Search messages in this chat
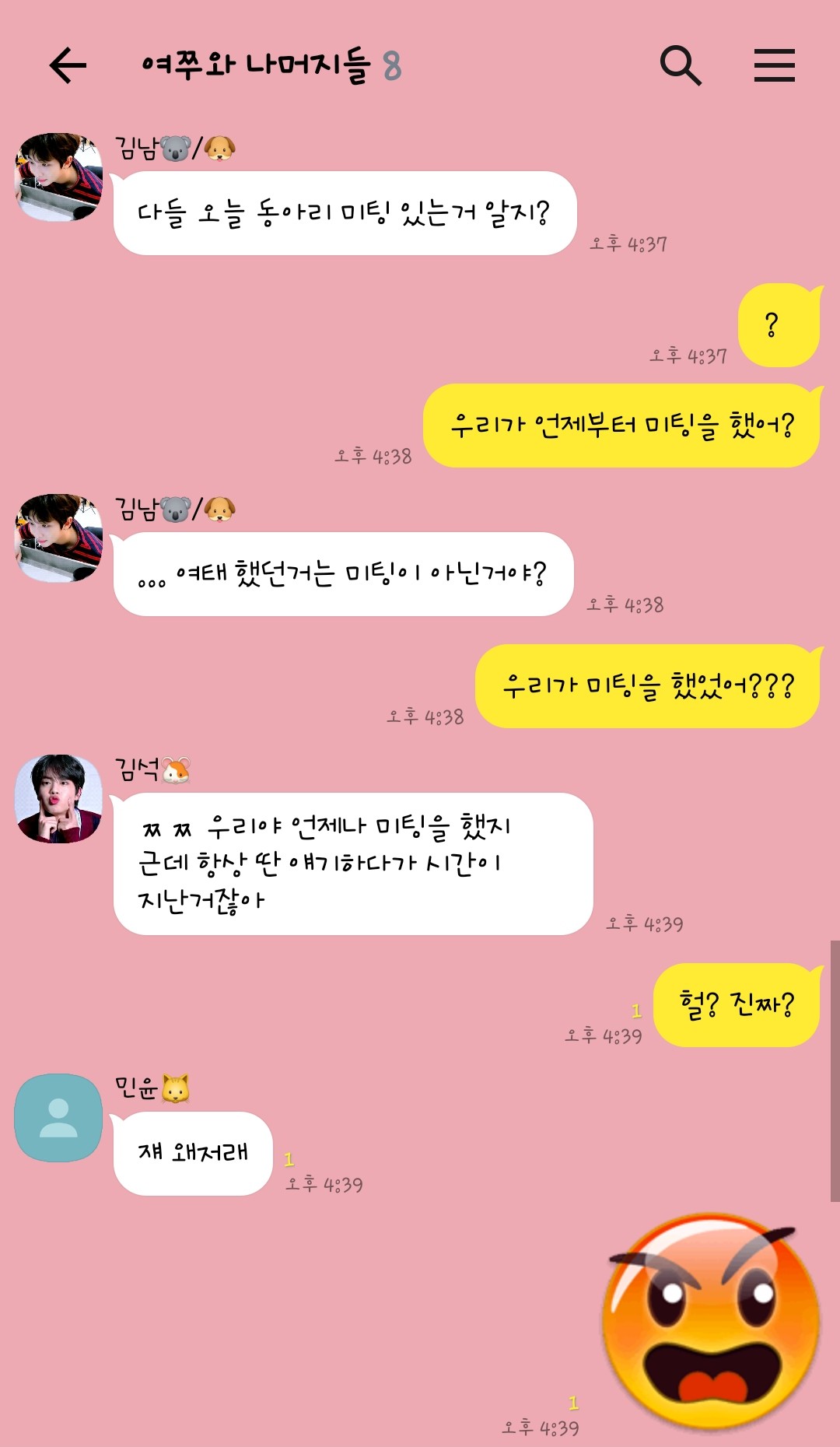This screenshot has height=1447, width=840. (x=681, y=65)
